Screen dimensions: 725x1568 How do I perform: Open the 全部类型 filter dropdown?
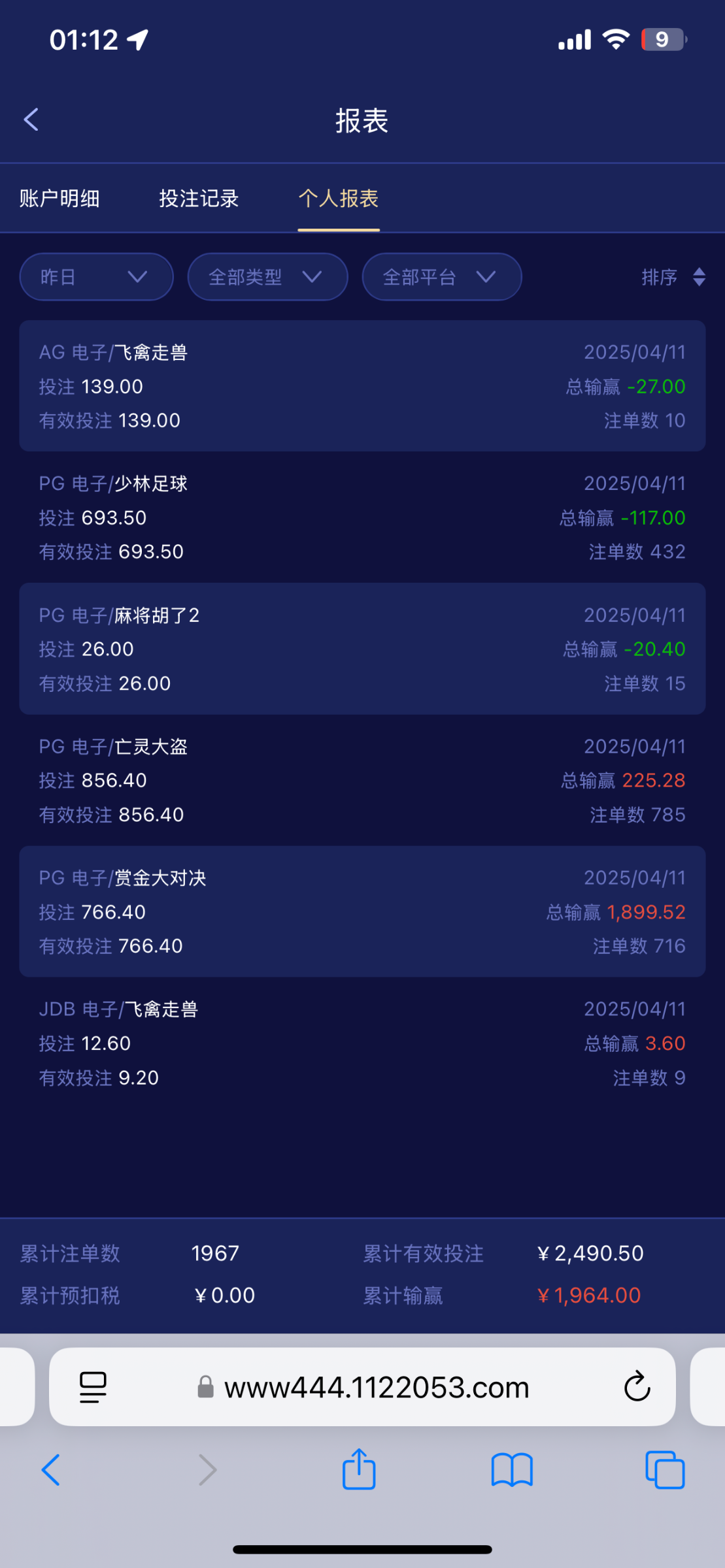267,277
